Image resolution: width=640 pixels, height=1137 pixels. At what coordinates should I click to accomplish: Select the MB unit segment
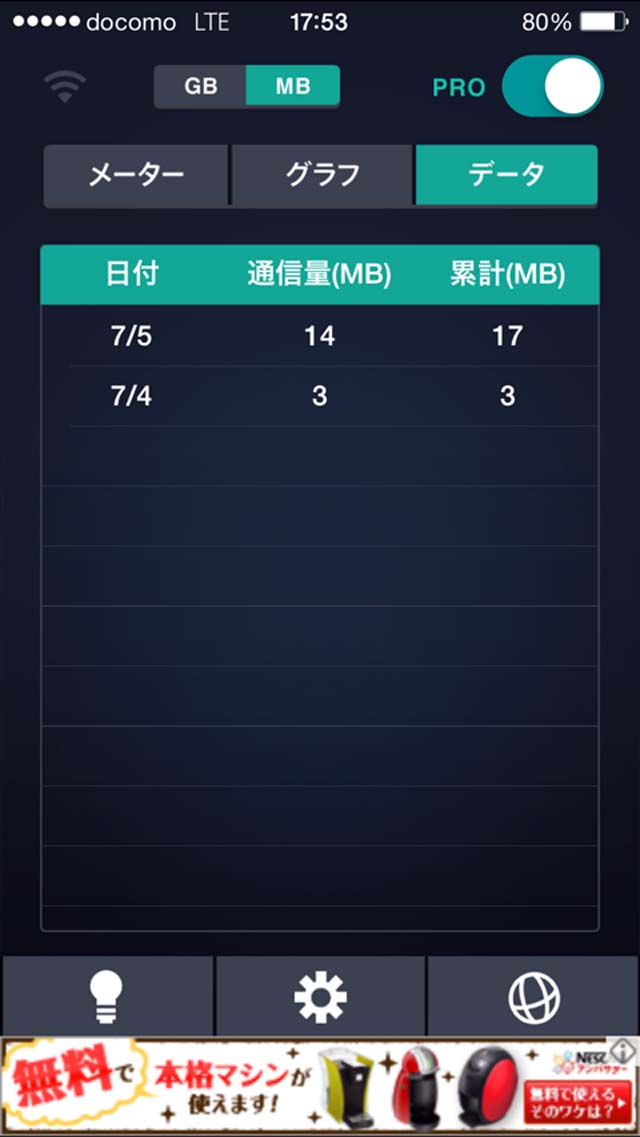pyautogui.click(x=292, y=87)
